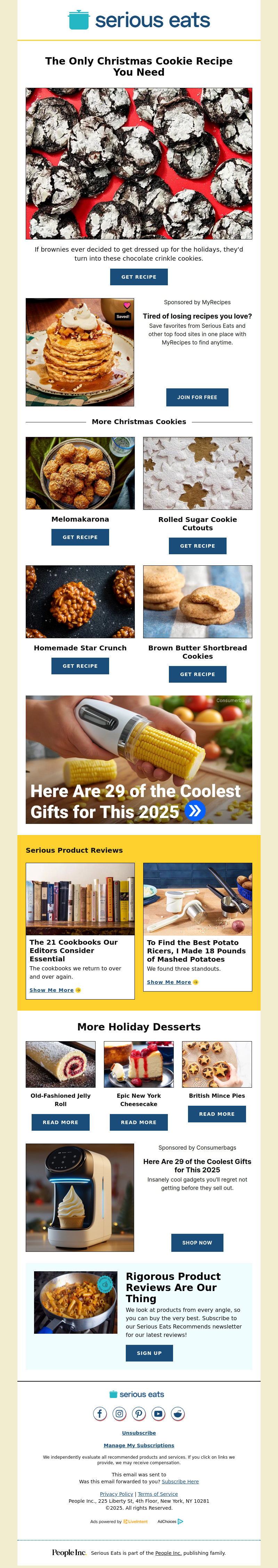Read more about British Mince Pies
Image resolution: width=278 pixels, height=1568 pixels.
(x=216, y=1114)
